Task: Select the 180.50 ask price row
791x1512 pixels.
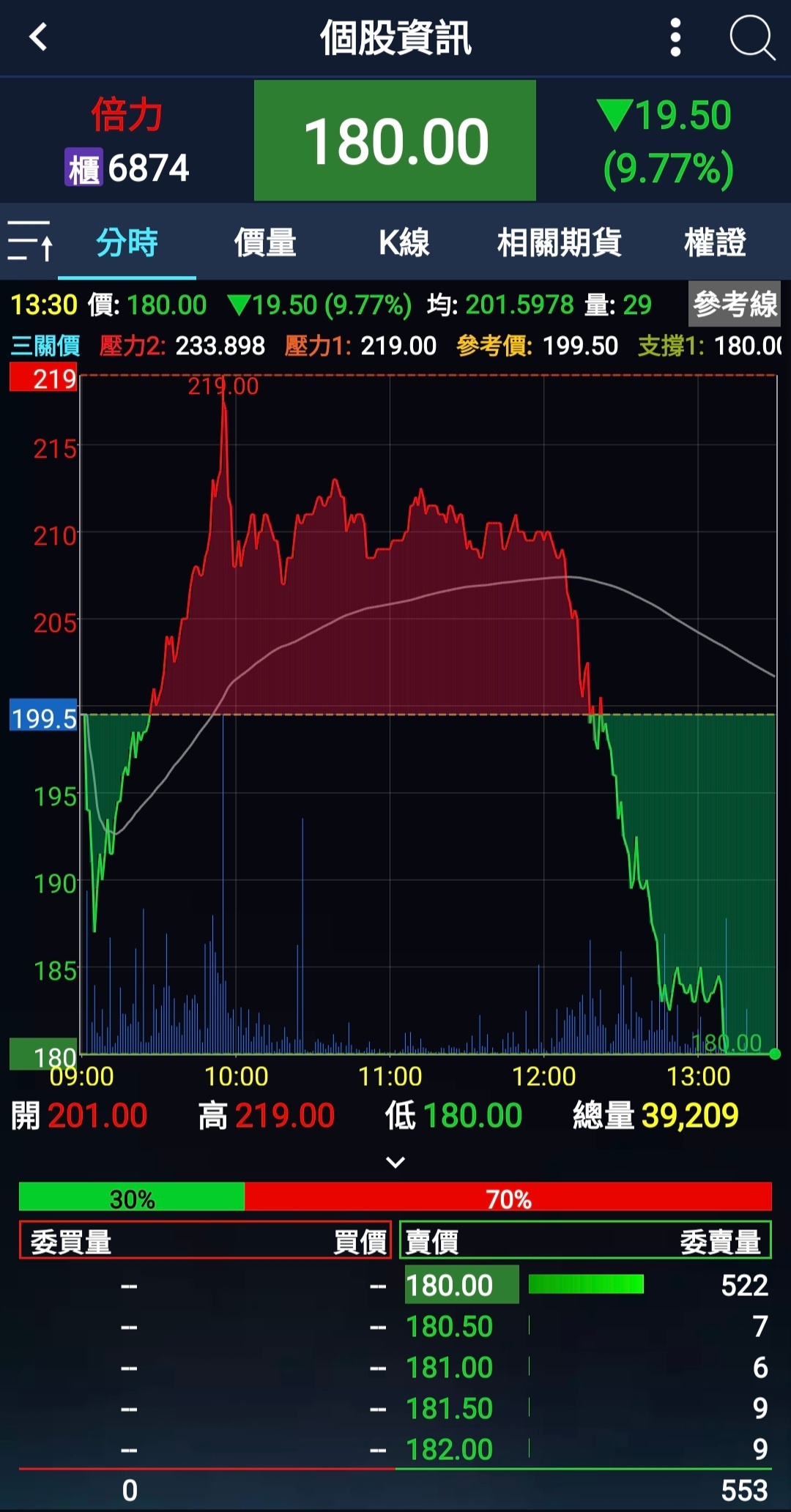Action: 587,1326
